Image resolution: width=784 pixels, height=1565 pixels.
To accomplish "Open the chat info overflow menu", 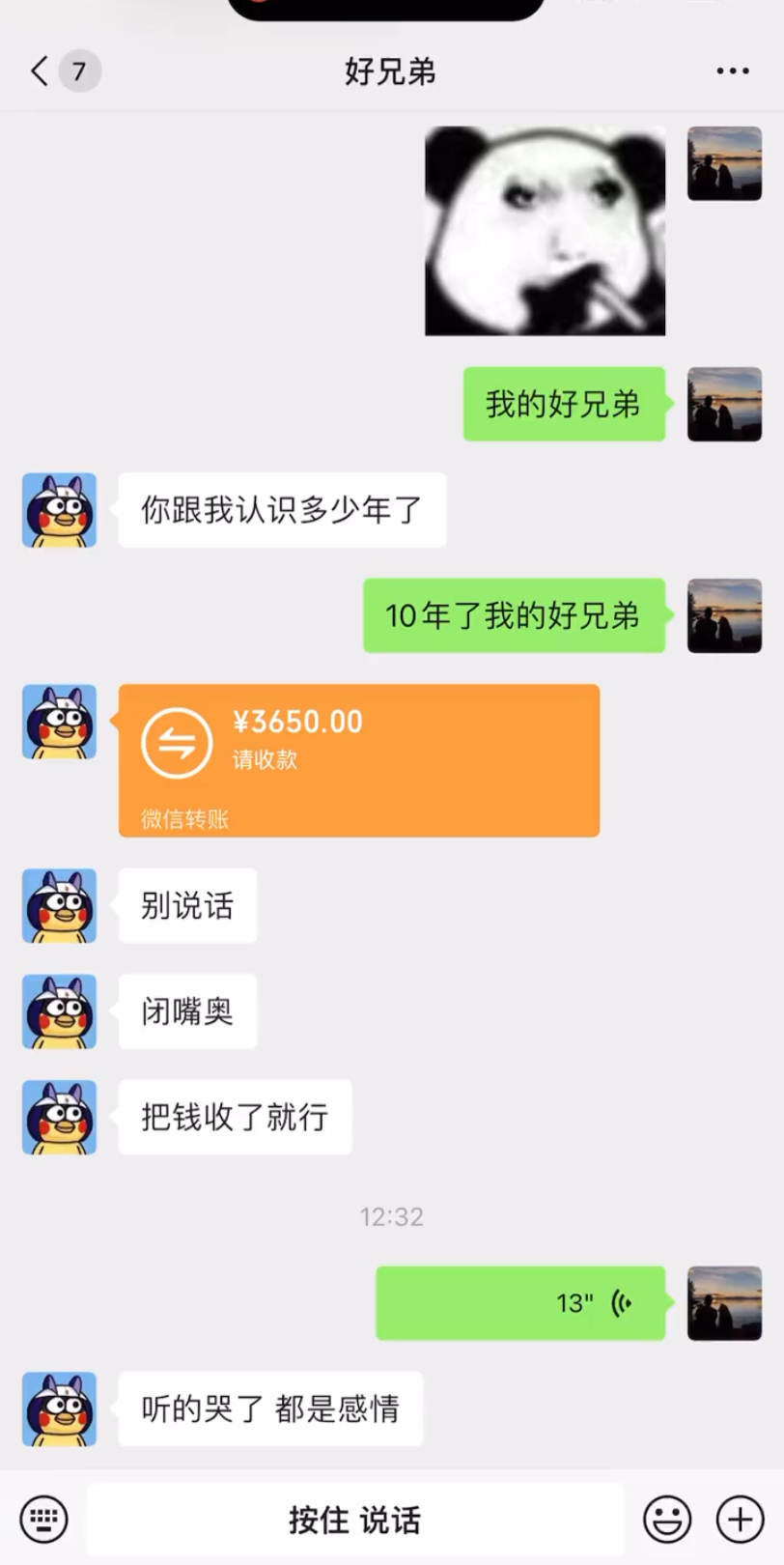I will pos(732,71).
